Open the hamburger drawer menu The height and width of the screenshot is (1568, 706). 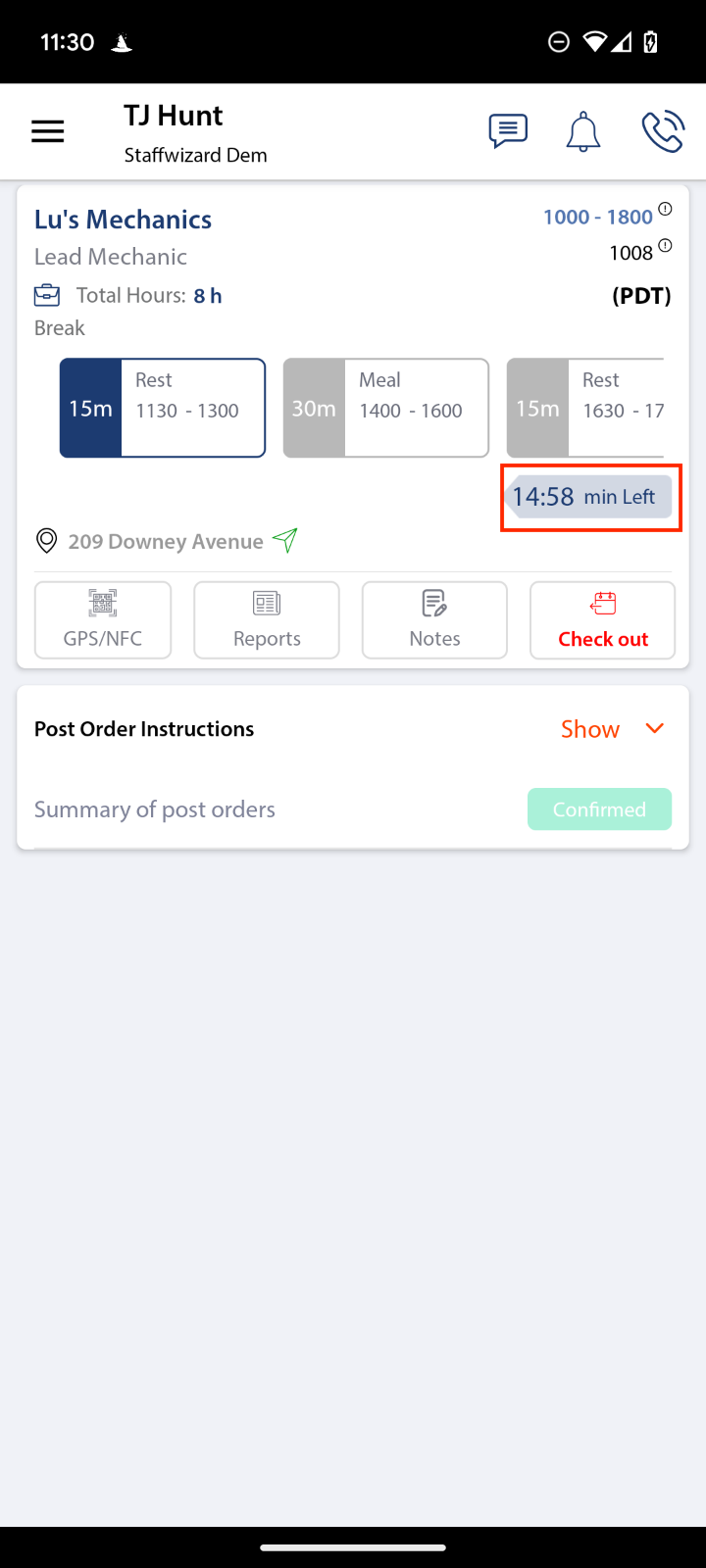click(48, 131)
